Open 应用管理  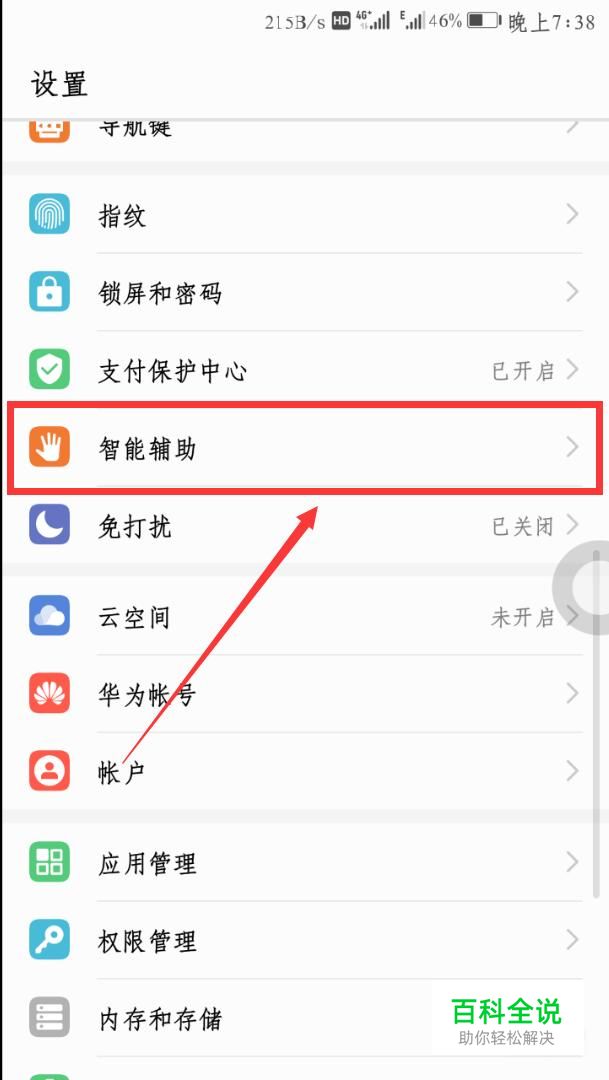click(x=300, y=863)
